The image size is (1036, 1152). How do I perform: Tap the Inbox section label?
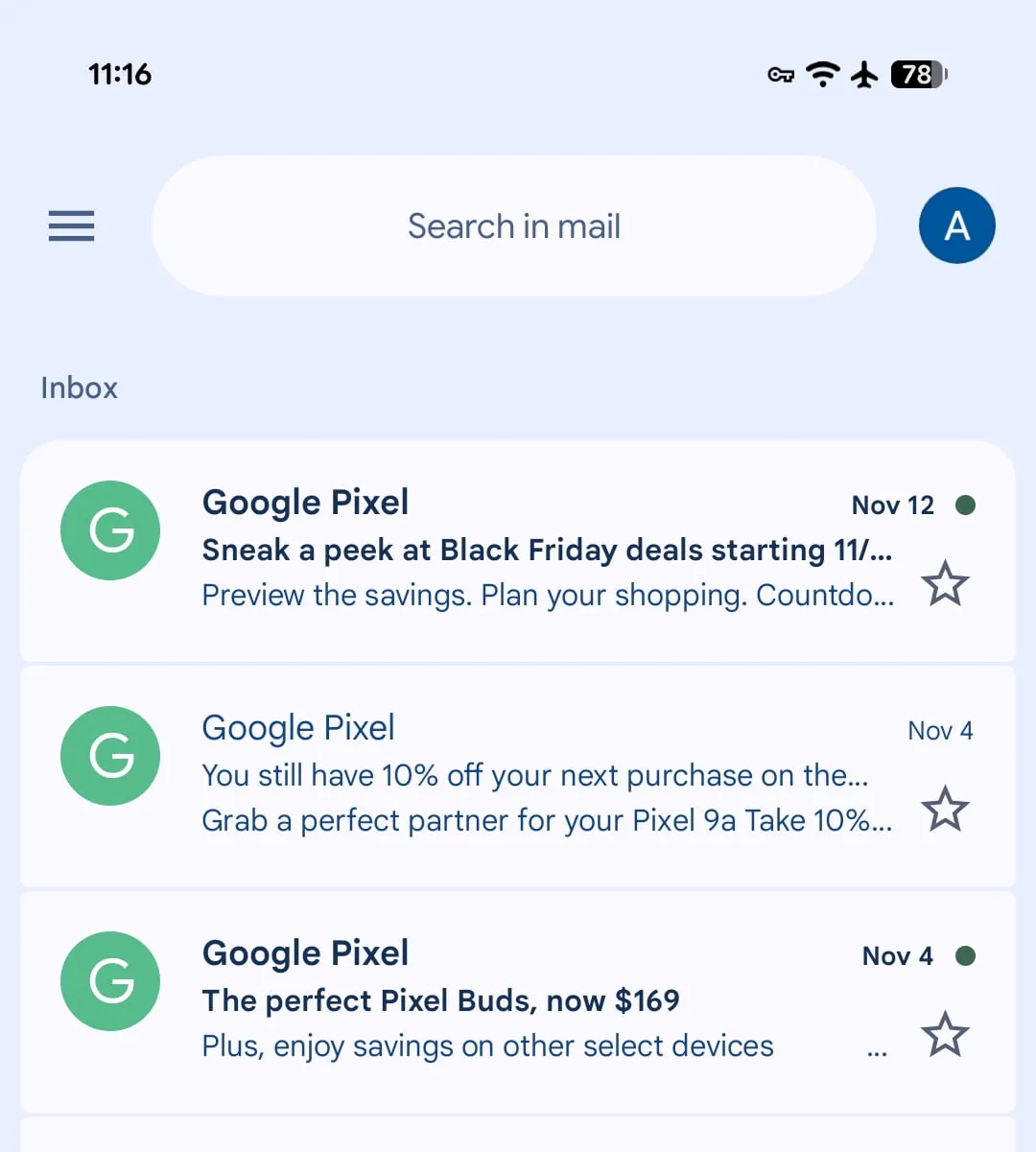(79, 388)
